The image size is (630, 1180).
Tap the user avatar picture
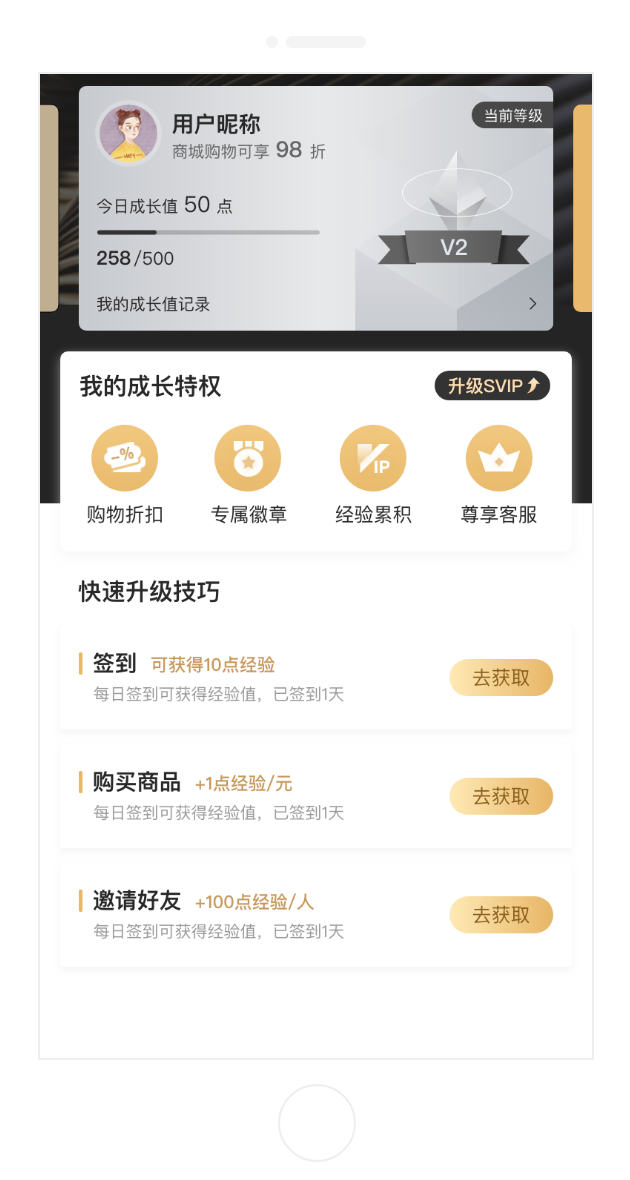pos(128,134)
